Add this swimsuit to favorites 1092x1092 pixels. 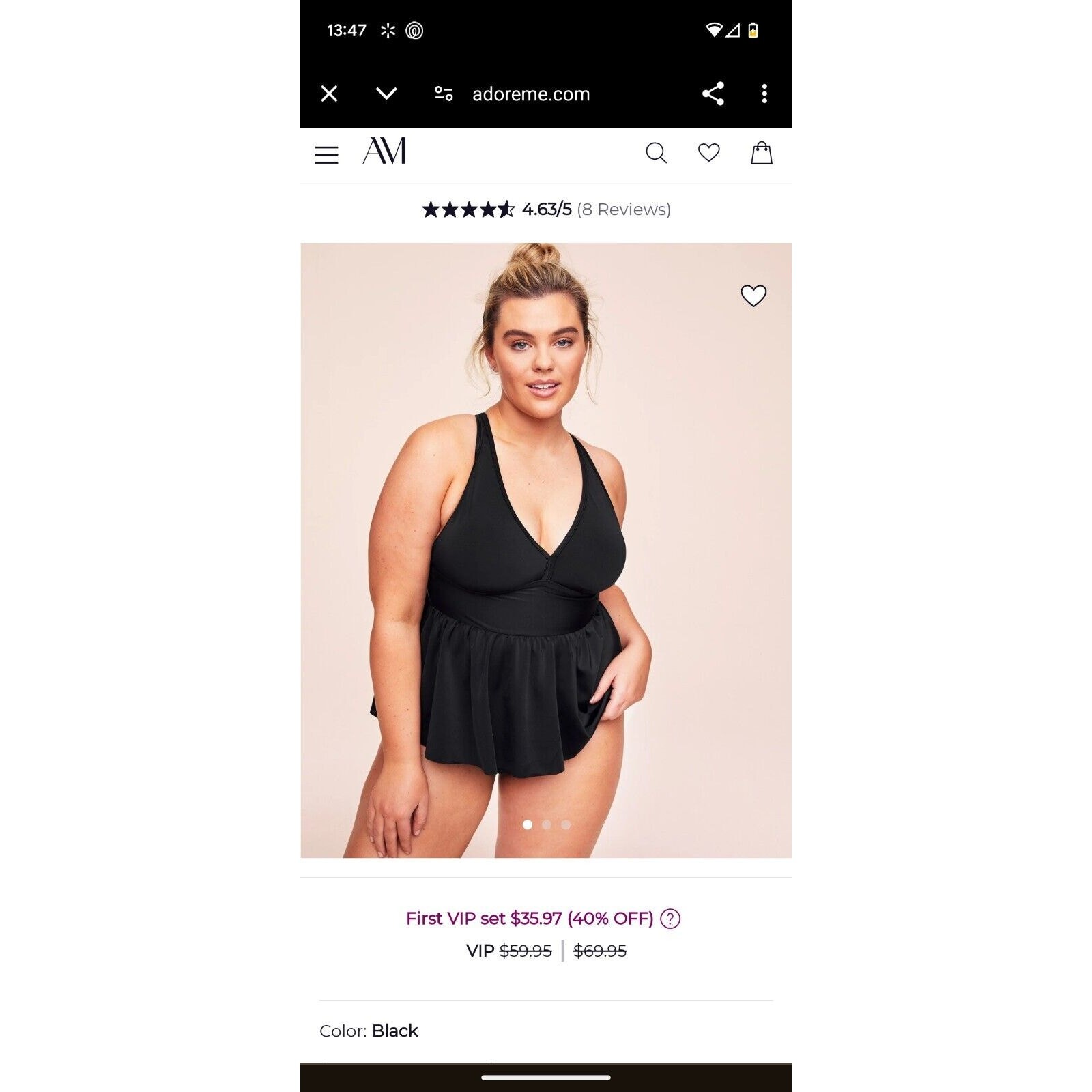(753, 296)
